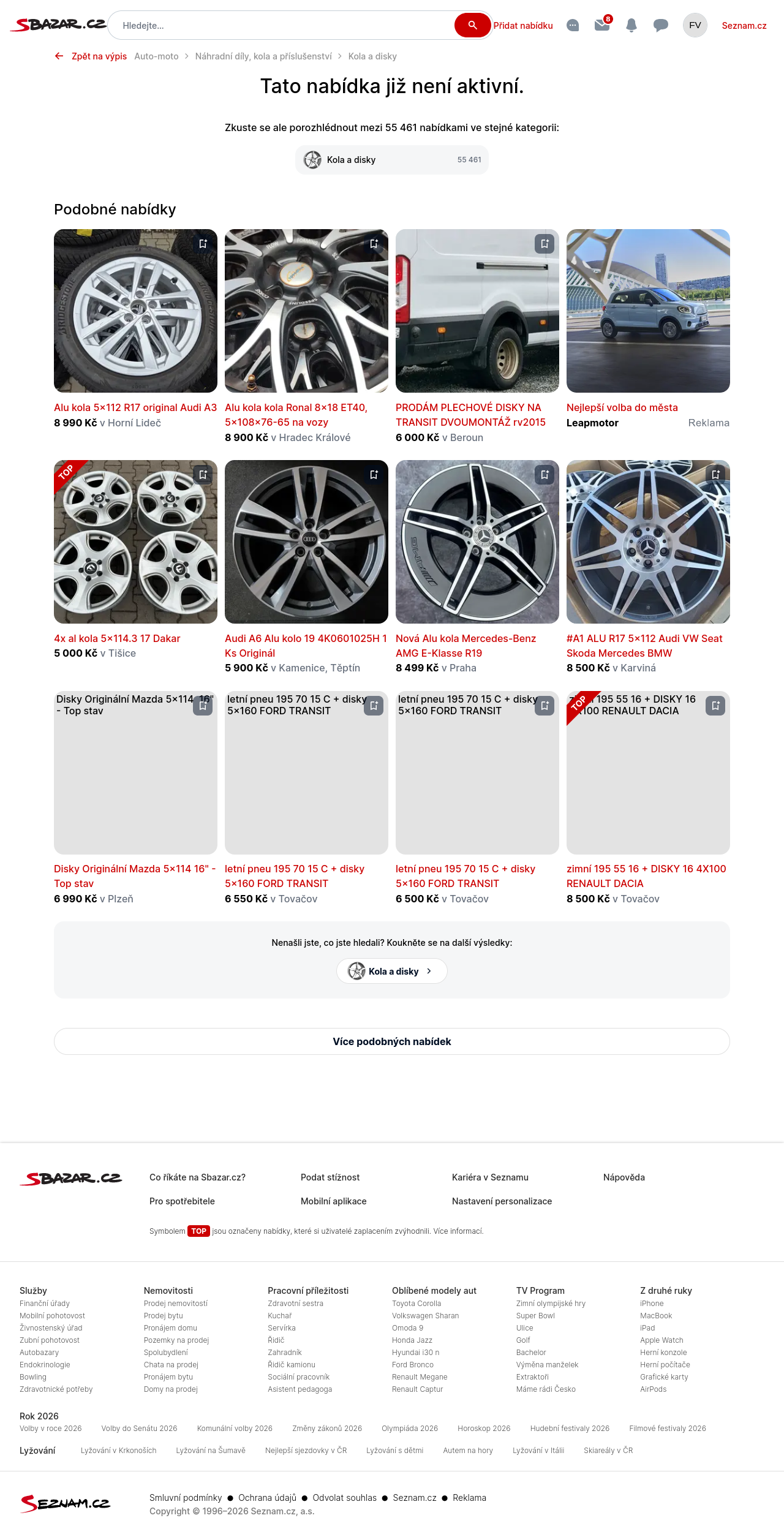
Task: Open the Nápověda help link in footer
Action: point(624,1177)
